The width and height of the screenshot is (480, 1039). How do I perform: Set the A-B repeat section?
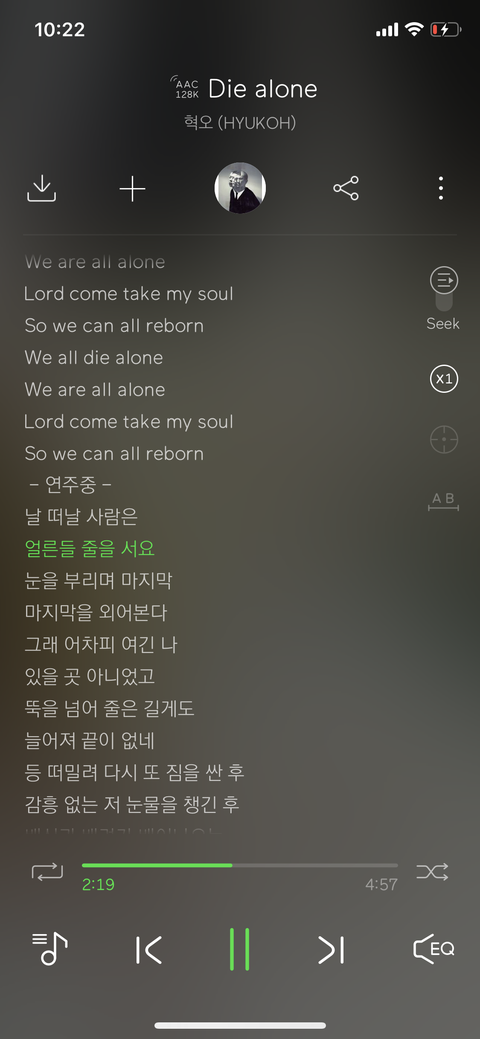point(444,502)
